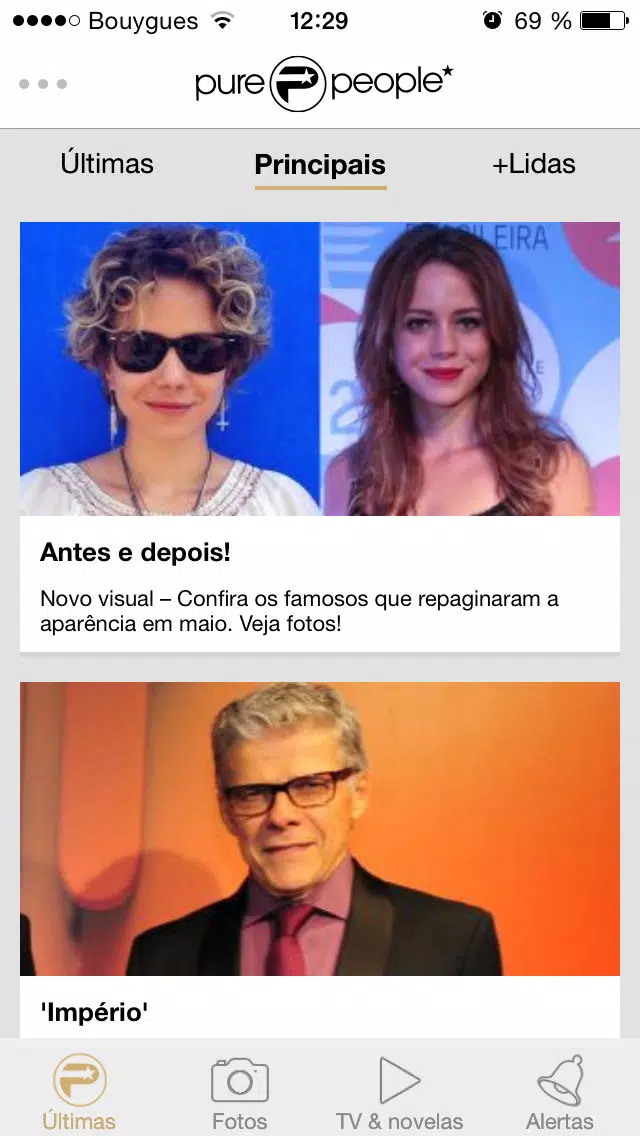The width and height of the screenshot is (640, 1136).
Task: Select the Principais top tab
Action: (320, 165)
